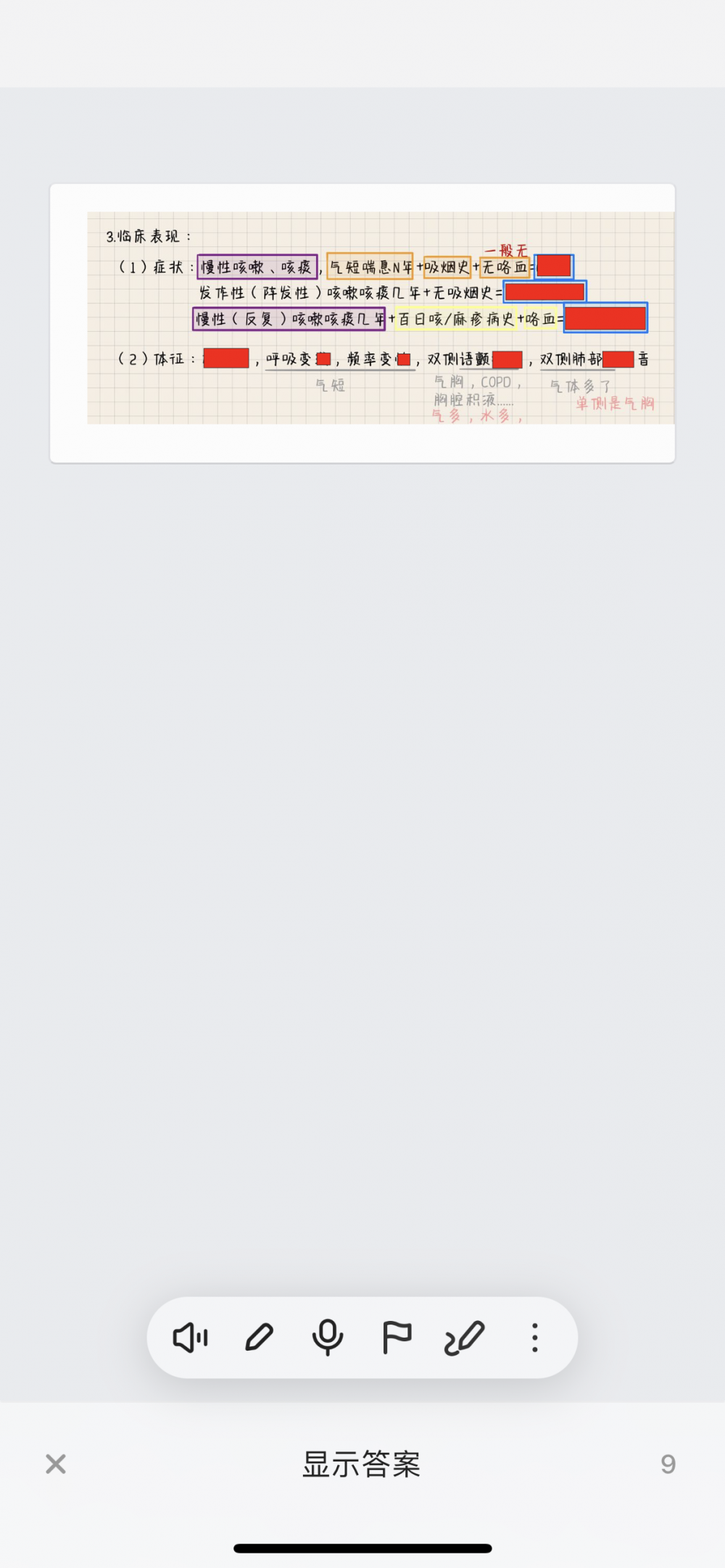
Task: Open the clinical notes card image
Action: pos(381,318)
